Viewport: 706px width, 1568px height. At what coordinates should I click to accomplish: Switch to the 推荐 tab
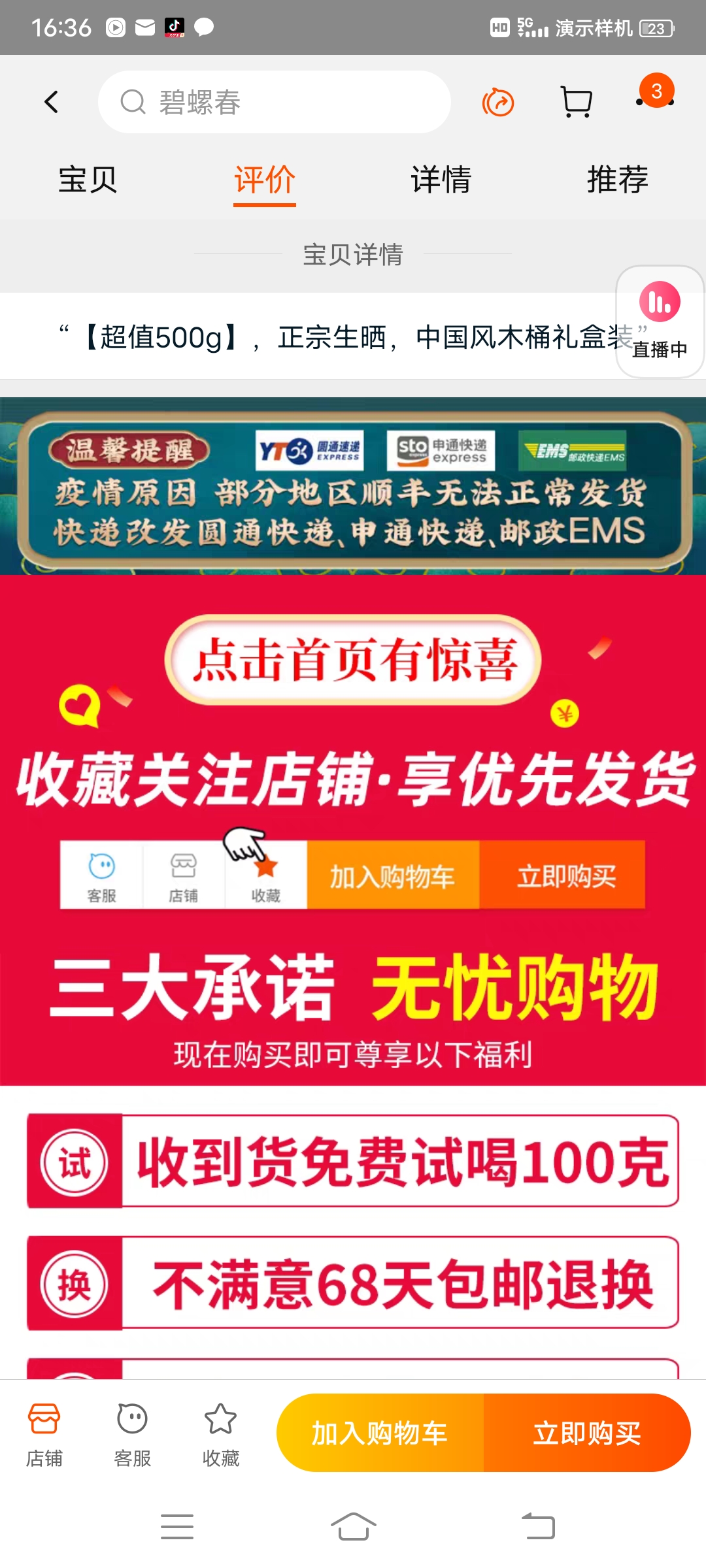pyautogui.click(x=617, y=180)
